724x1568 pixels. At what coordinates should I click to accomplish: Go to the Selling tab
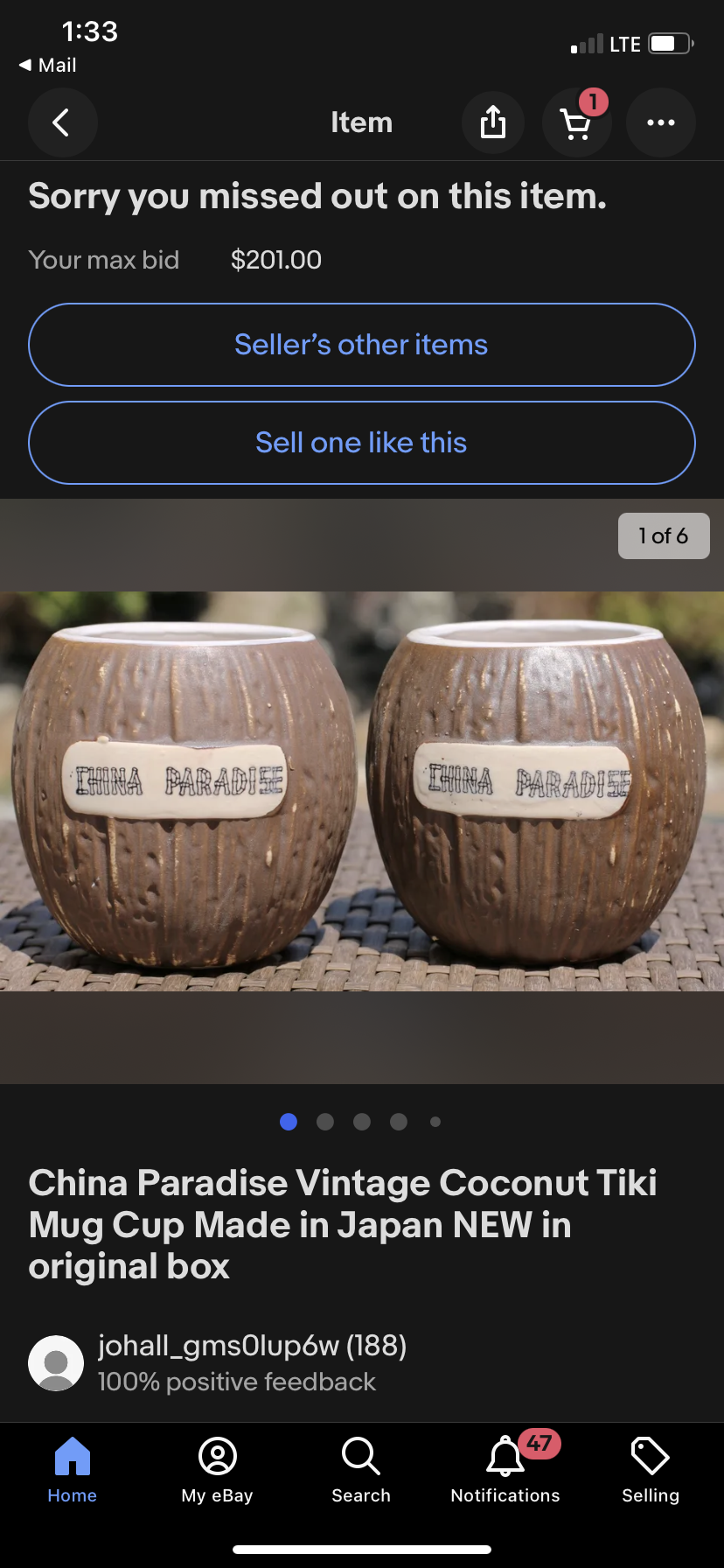coord(650,1470)
